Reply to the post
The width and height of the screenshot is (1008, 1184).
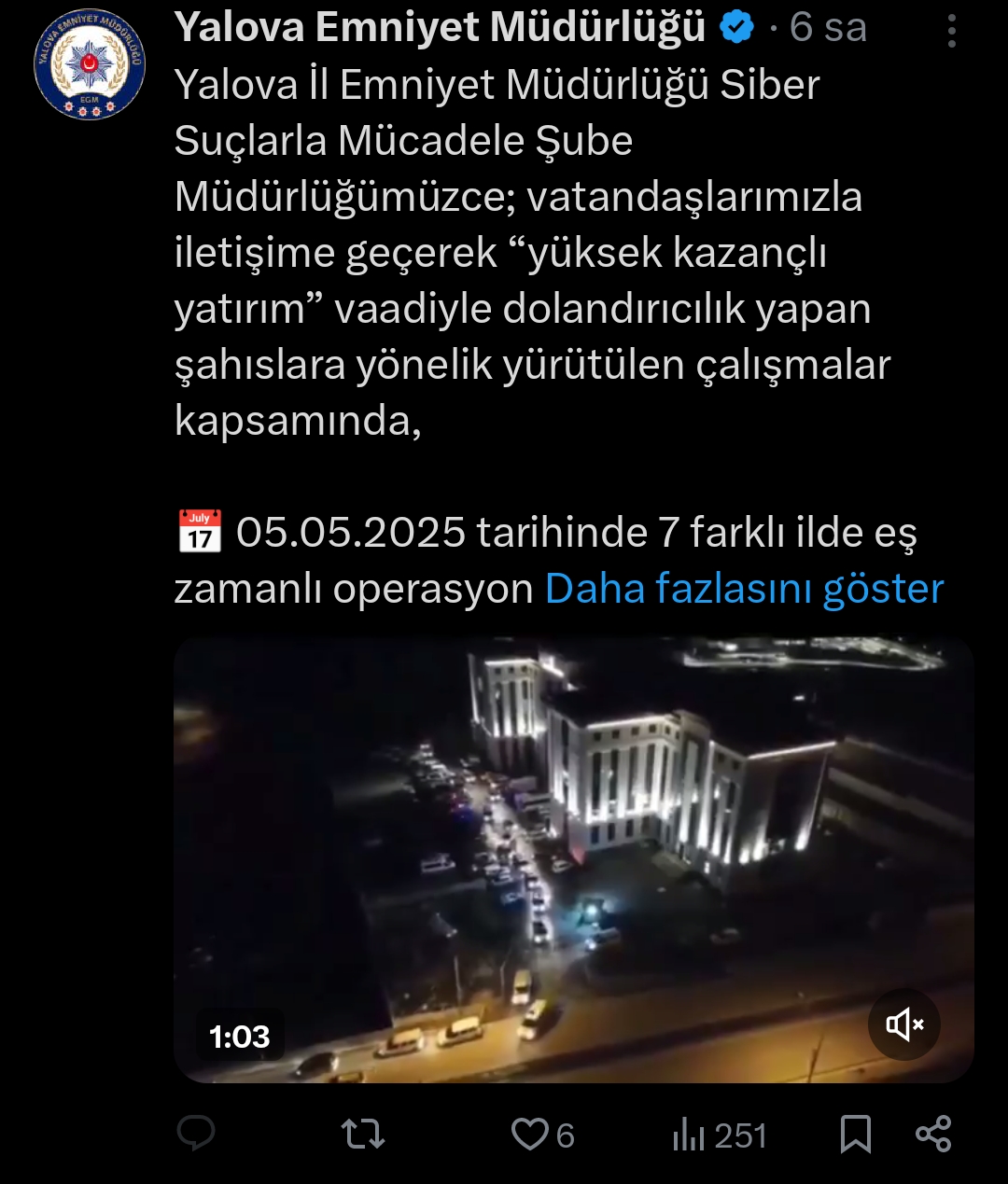[196, 1134]
